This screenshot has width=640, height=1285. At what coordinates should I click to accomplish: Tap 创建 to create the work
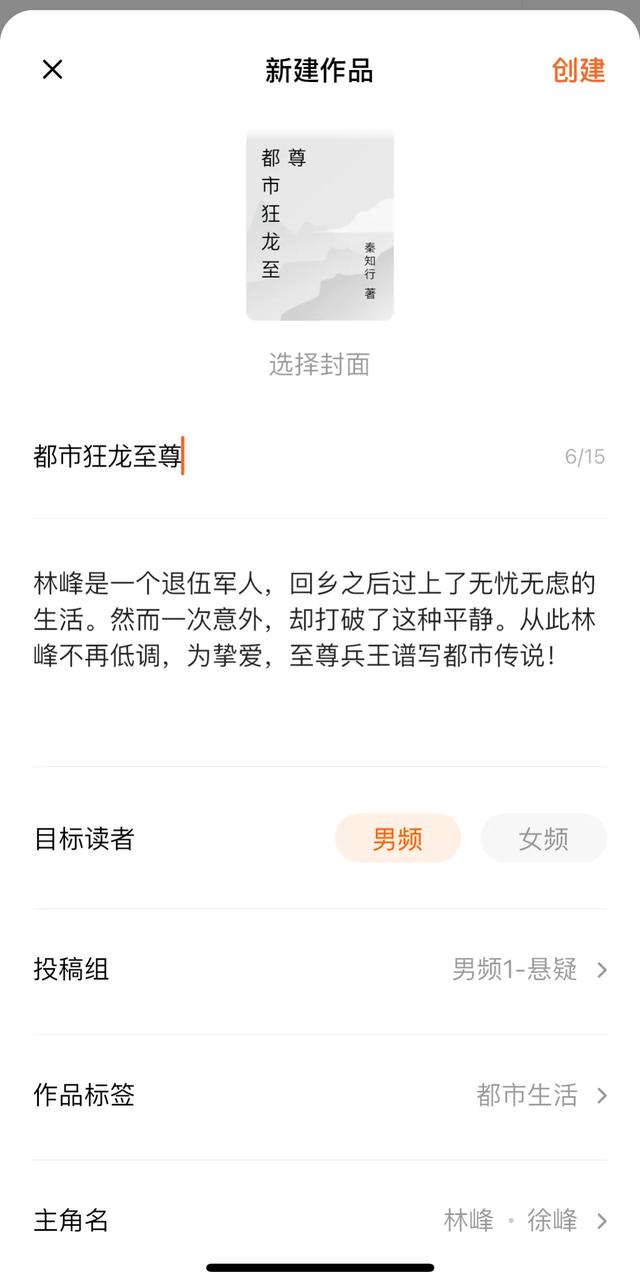[x=578, y=70]
